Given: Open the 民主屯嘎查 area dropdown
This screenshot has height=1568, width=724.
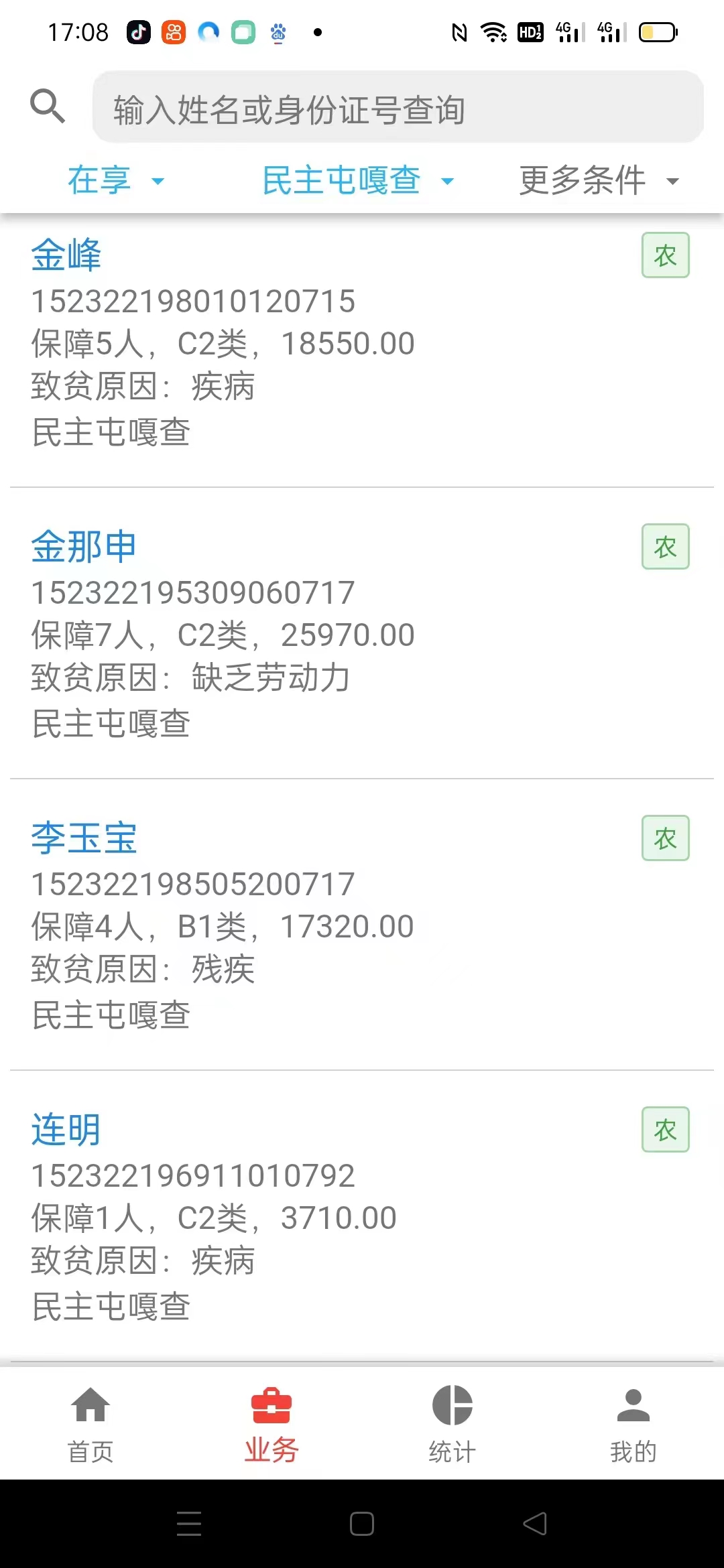Looking at the screenshot, I should click(x=358, y=180).
